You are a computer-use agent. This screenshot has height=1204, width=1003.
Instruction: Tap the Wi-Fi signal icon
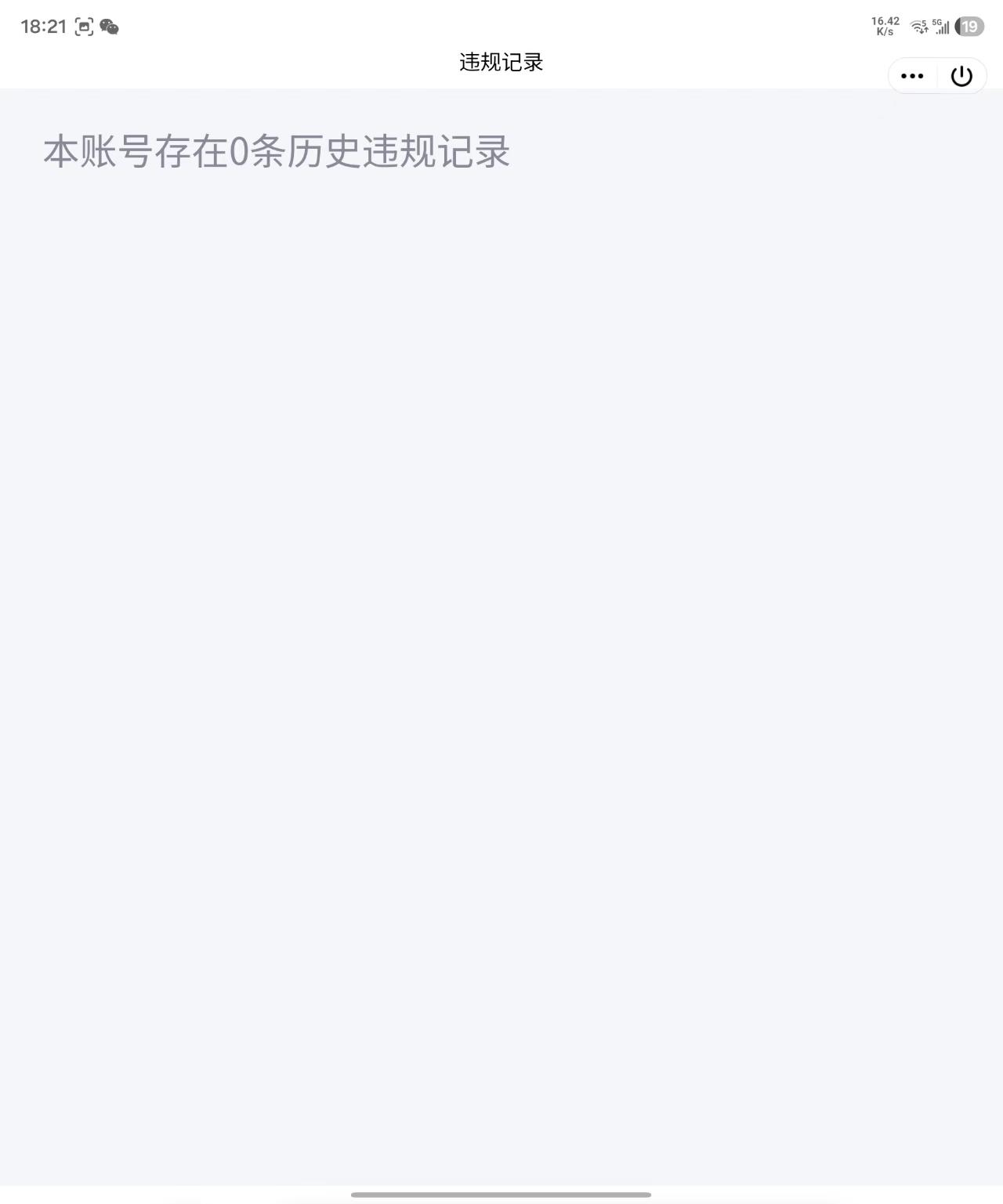(x=916, y=26)
